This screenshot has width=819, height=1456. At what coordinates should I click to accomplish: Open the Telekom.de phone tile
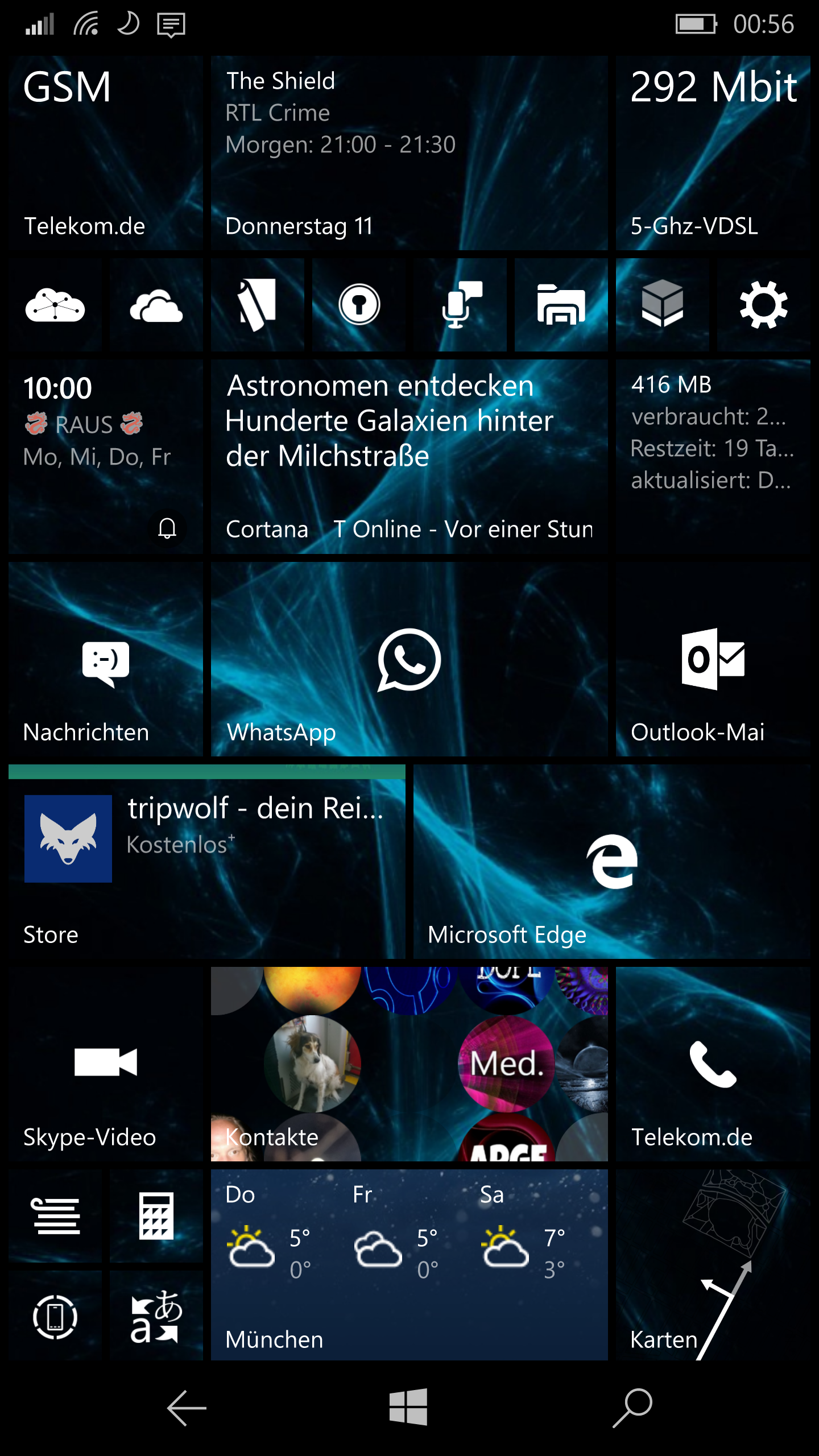click(713, 1064)
